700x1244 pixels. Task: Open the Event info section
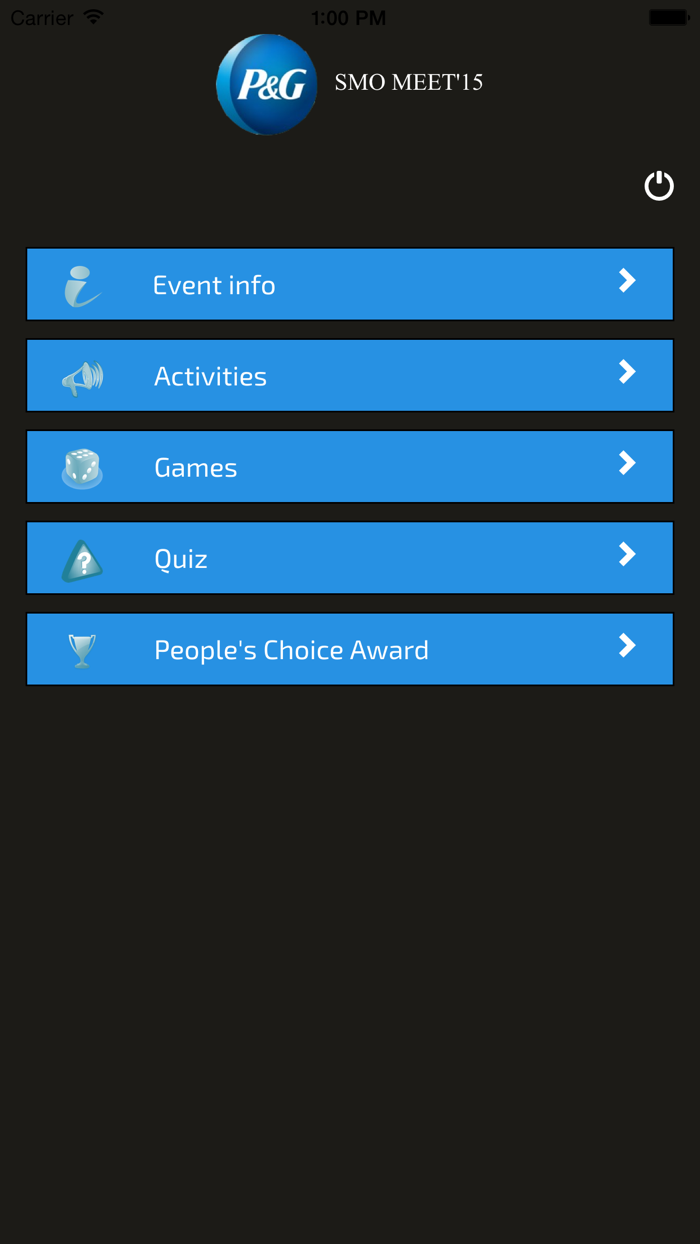350,285
